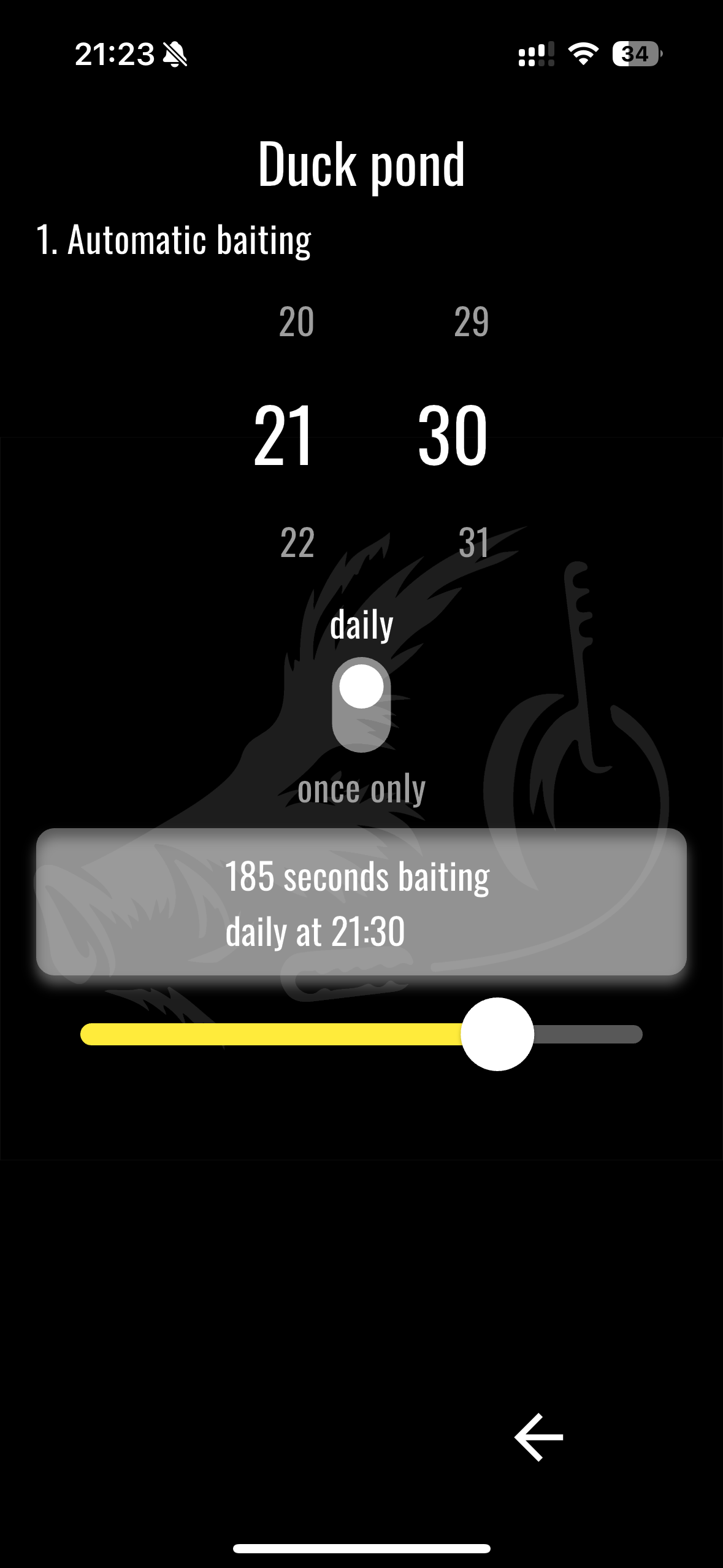Toggle the daily / once only switch
Screen dimensions: 723x1568
click(361, 704)
